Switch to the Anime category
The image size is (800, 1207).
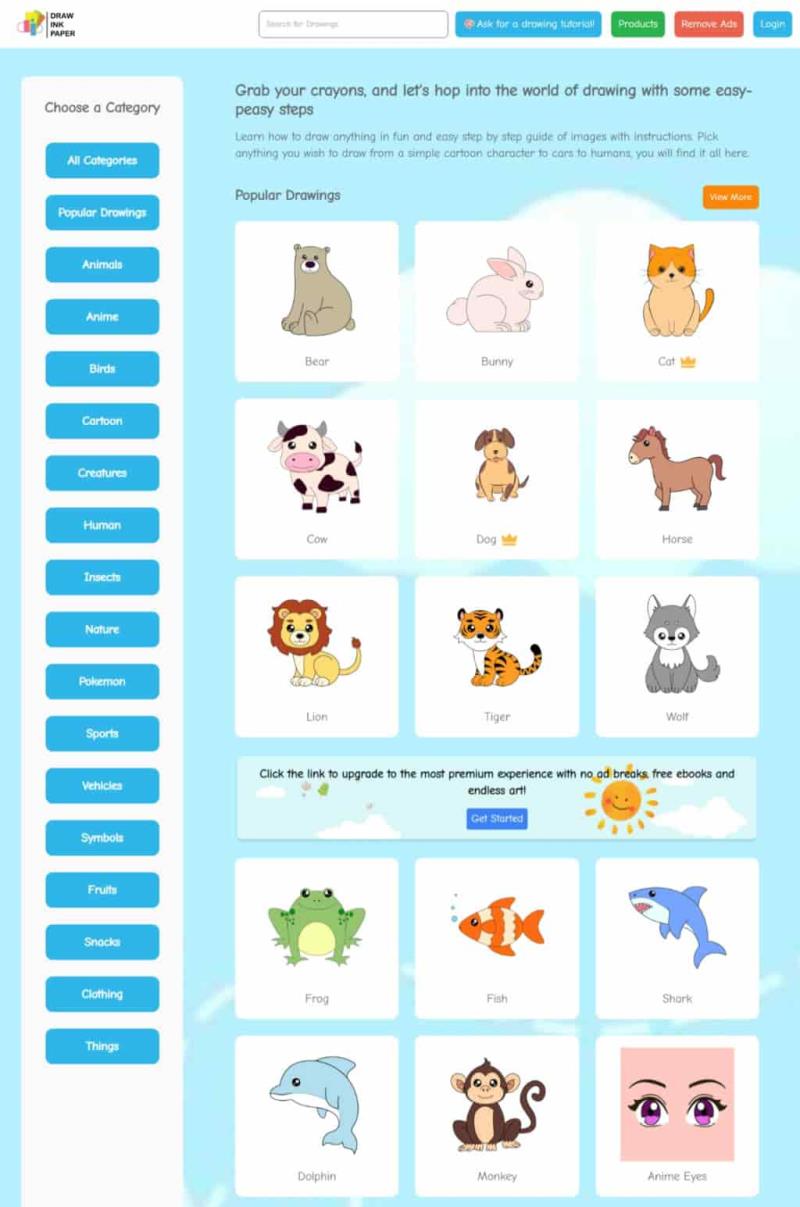pyautogui.click(x=102, y=317)
